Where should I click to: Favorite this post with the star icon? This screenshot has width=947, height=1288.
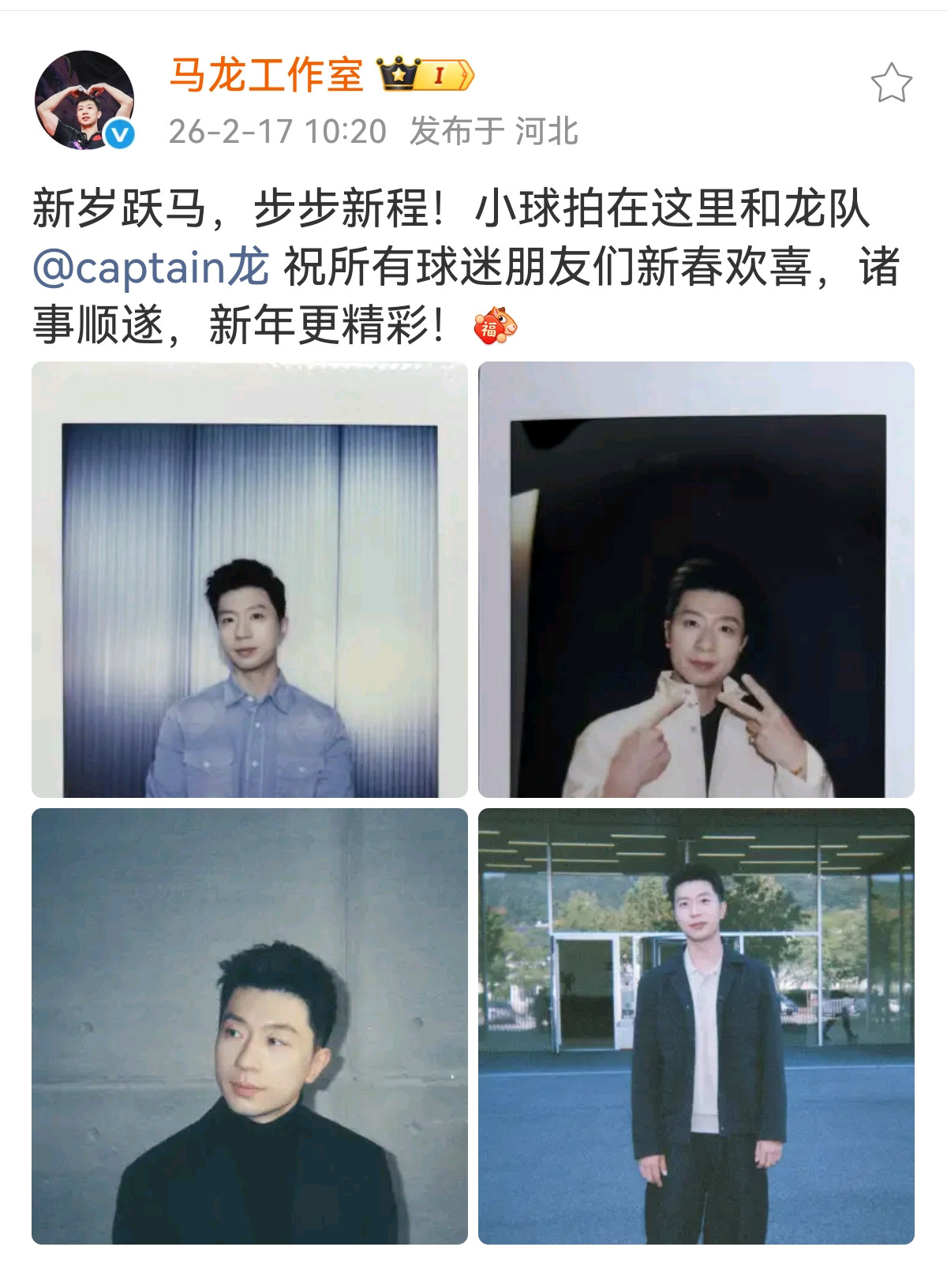click(891, 83)
